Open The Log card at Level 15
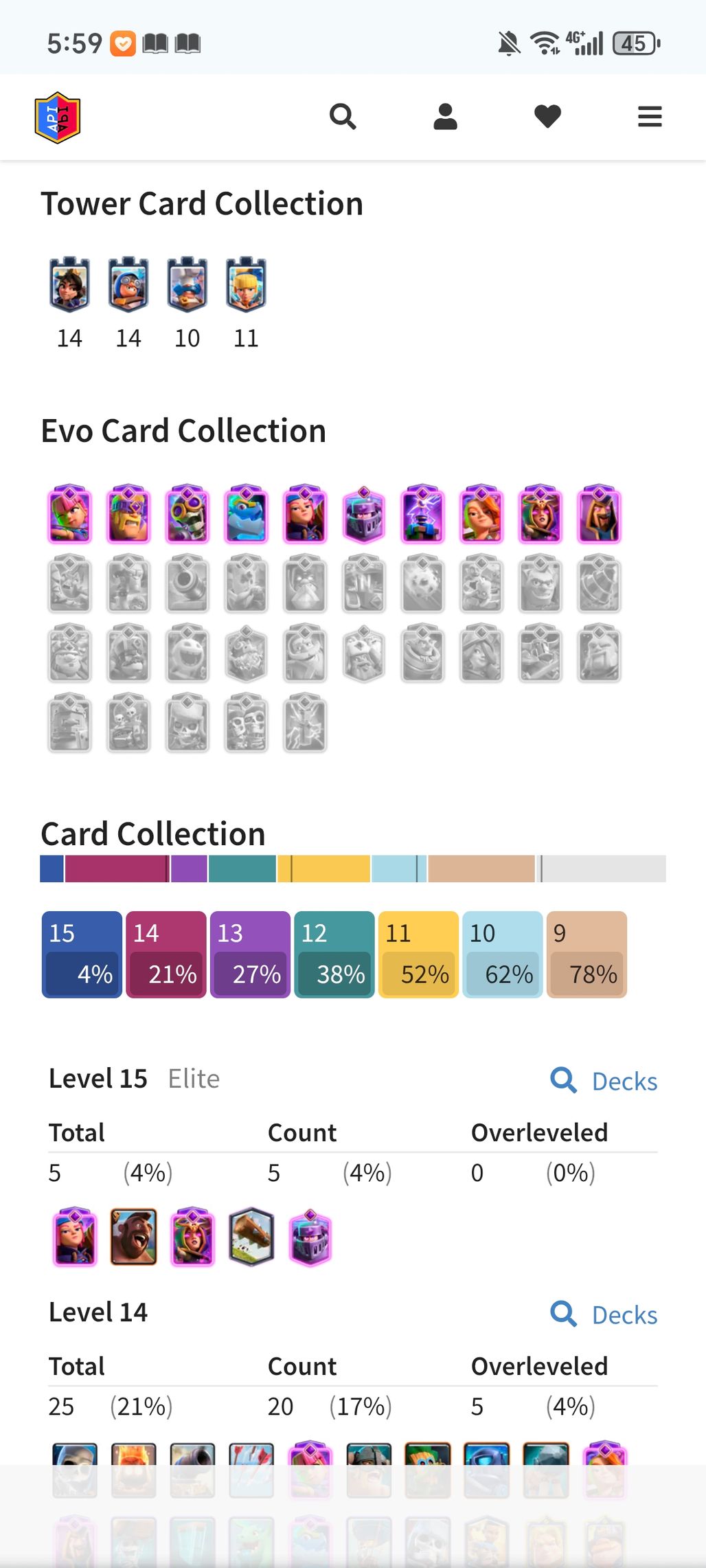This screenshot has height=1568, width=706. [x=251, y=1237]
